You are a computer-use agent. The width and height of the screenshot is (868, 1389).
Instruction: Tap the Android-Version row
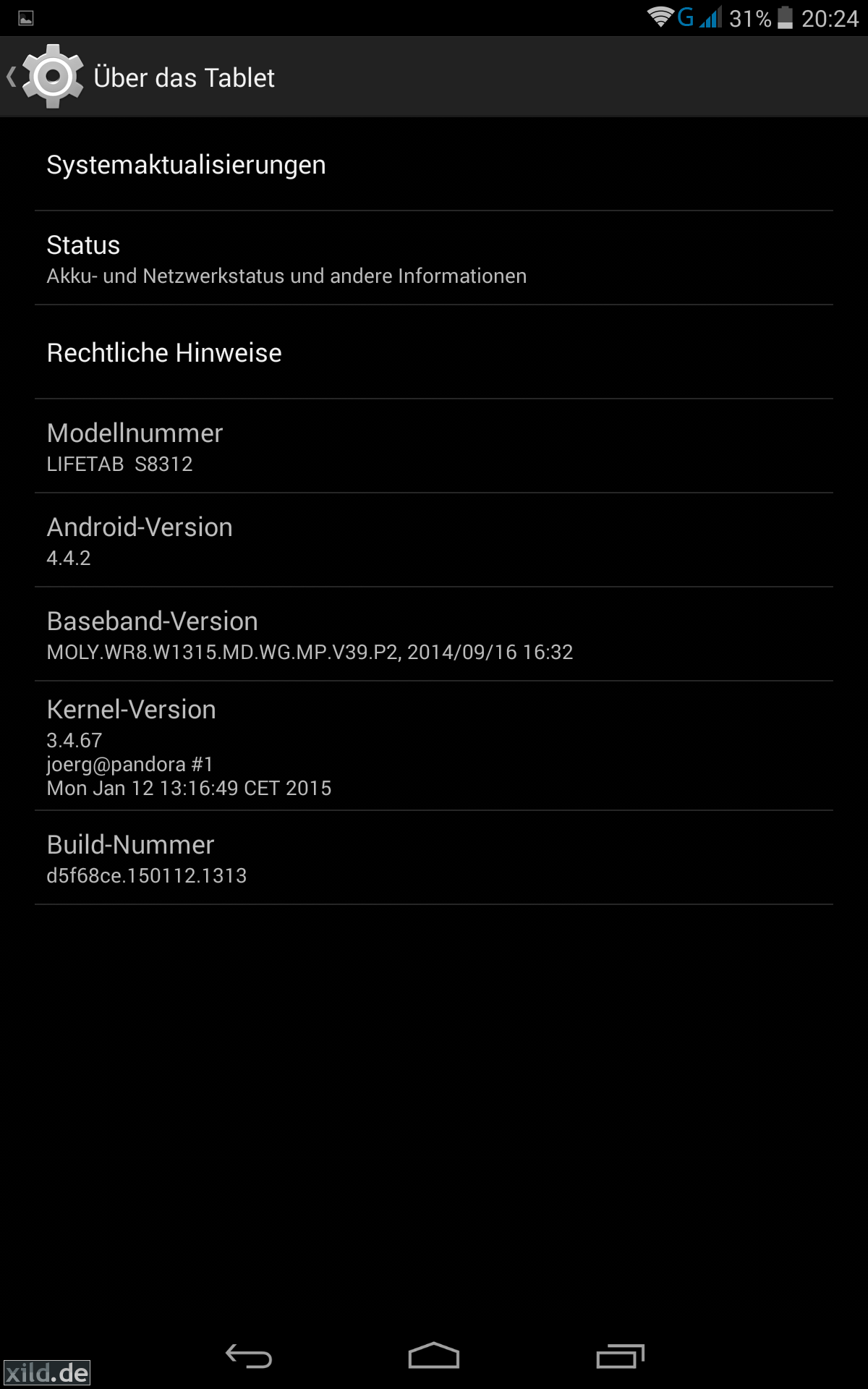434,541
